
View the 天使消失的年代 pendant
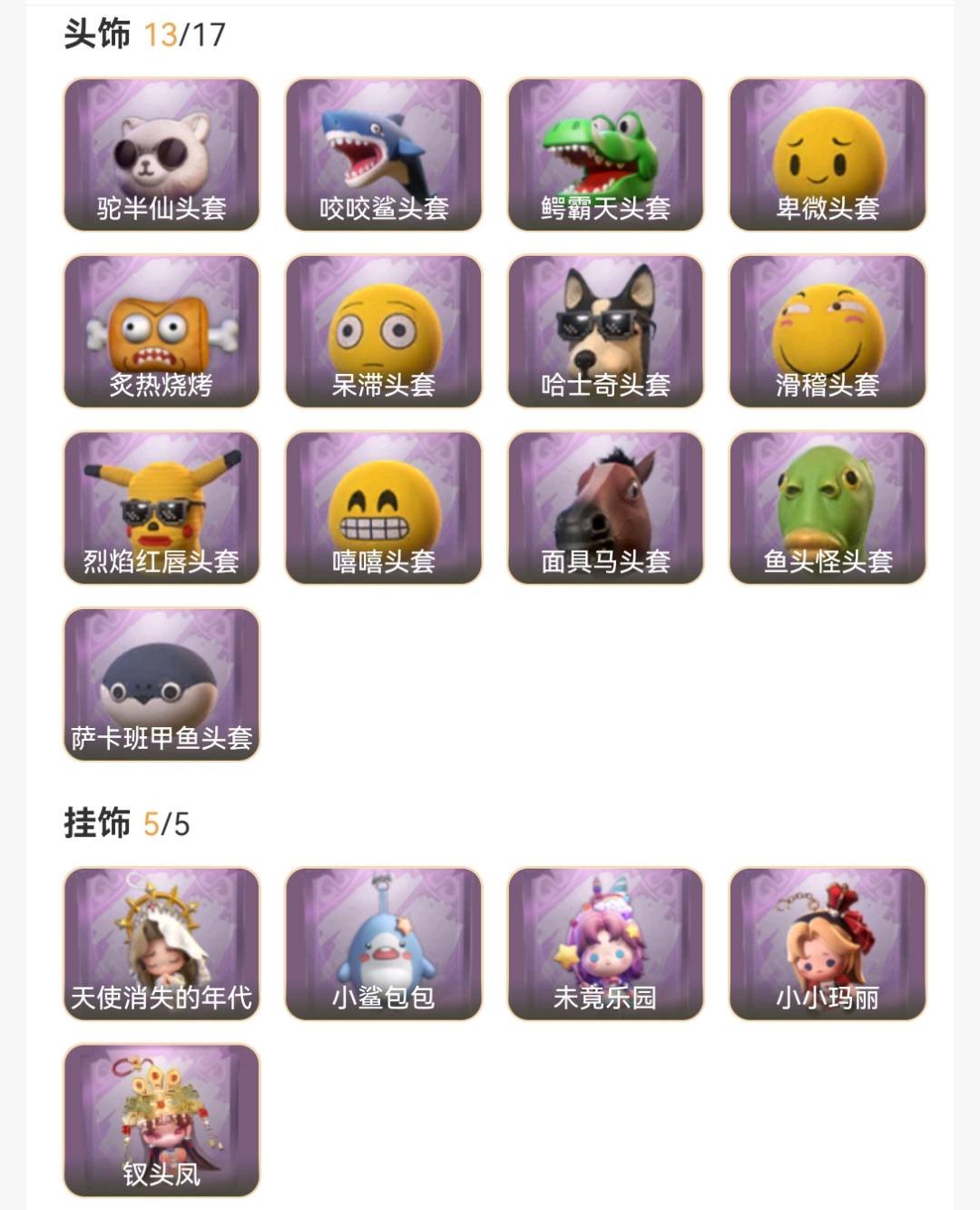point(162,944)
